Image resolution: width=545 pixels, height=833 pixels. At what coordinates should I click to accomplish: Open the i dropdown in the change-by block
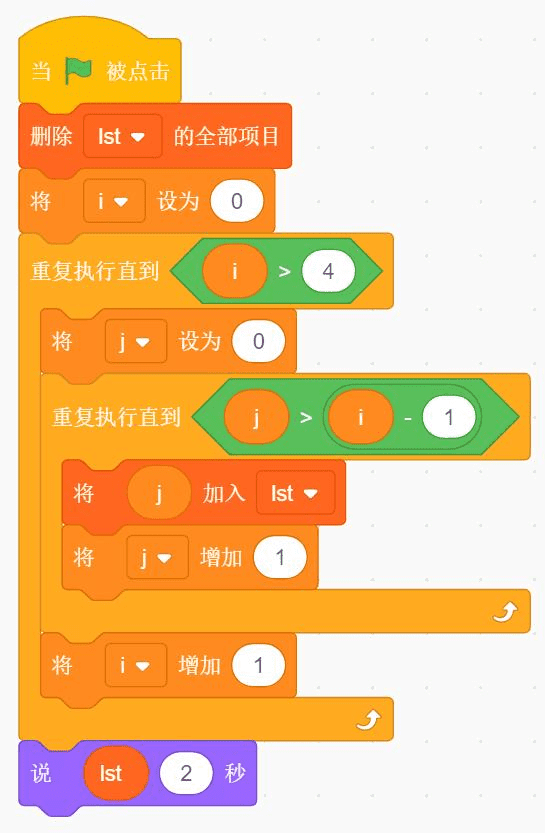[136, 666]
